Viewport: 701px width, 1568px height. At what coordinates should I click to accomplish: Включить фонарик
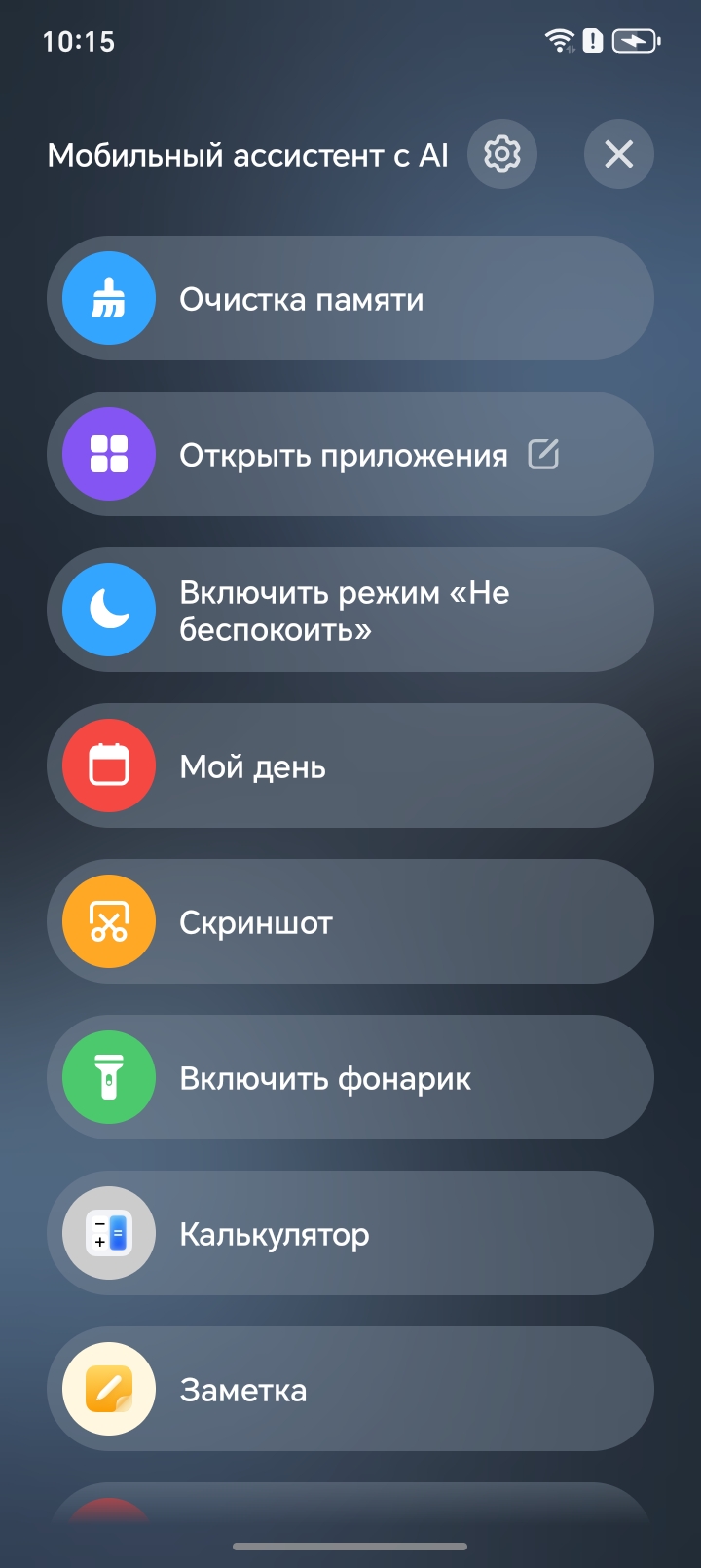click(350, 1077)
